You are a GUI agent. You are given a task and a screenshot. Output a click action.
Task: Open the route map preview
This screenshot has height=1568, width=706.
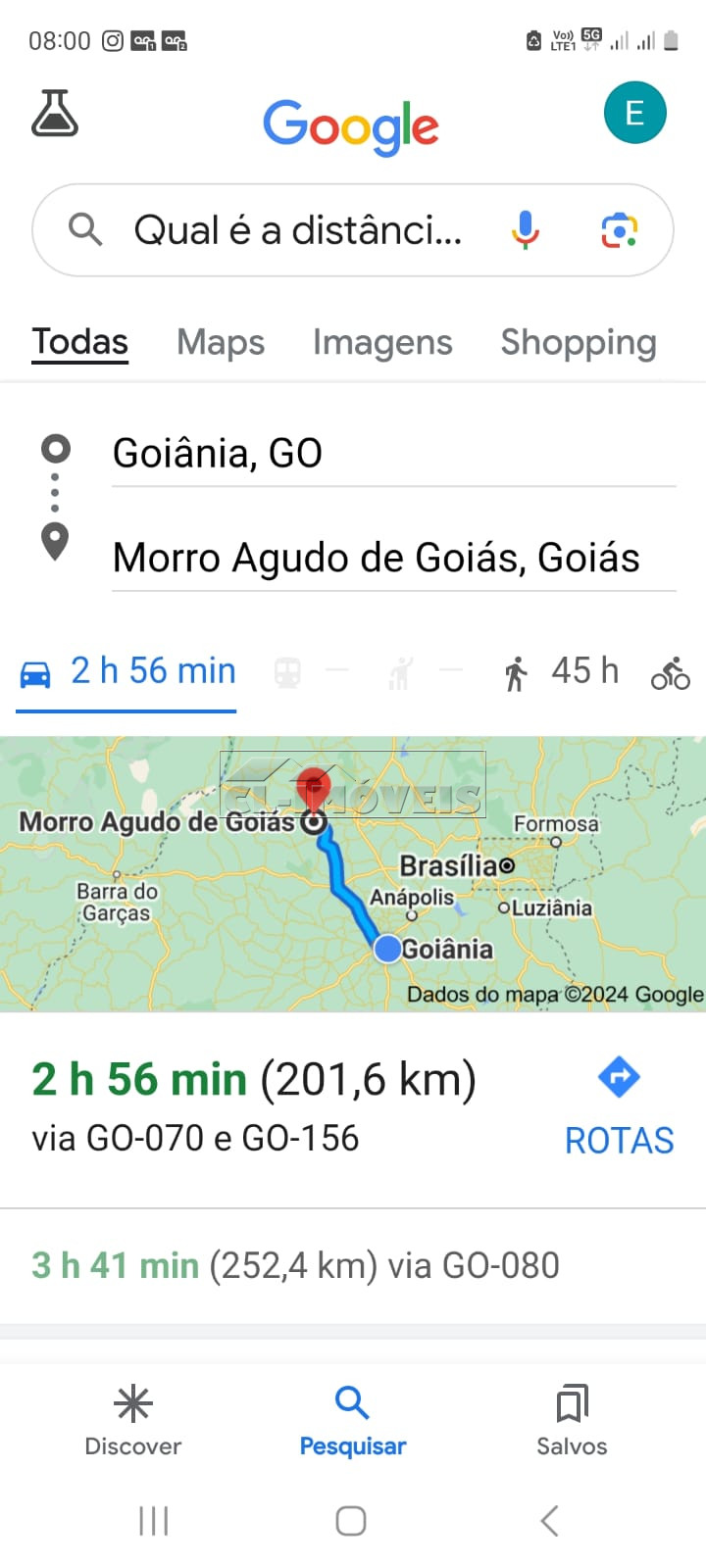point(353,873)
